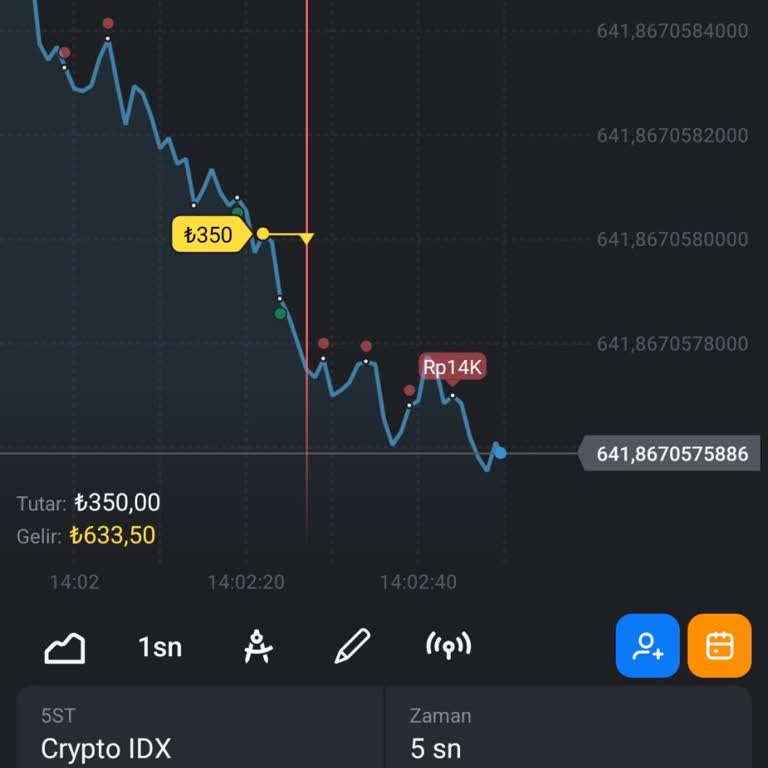Image resolution: width=768 pixels, height=768 pixels.
Task: Change the Zaman 5 sn duration
Action: pos(568,733)
